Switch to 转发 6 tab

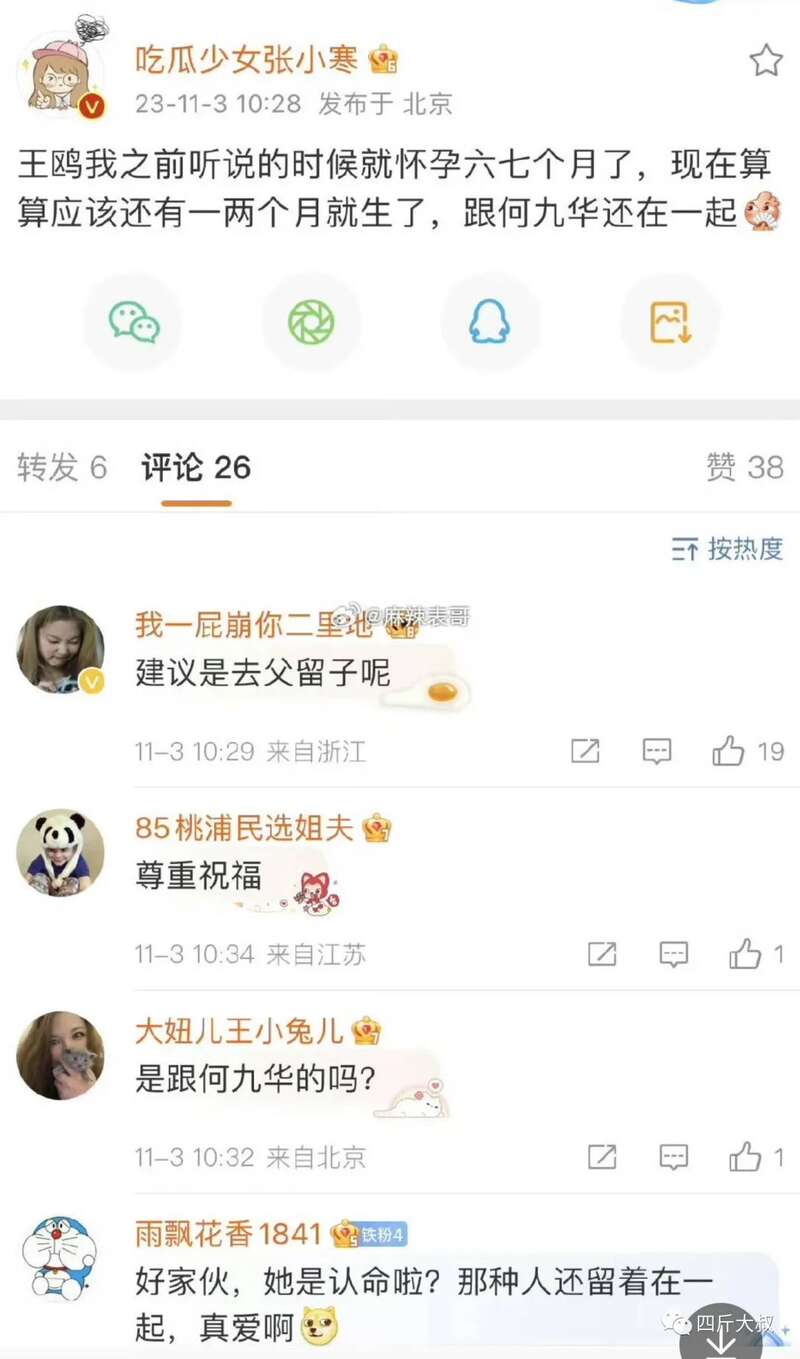(x=61, y=467)
